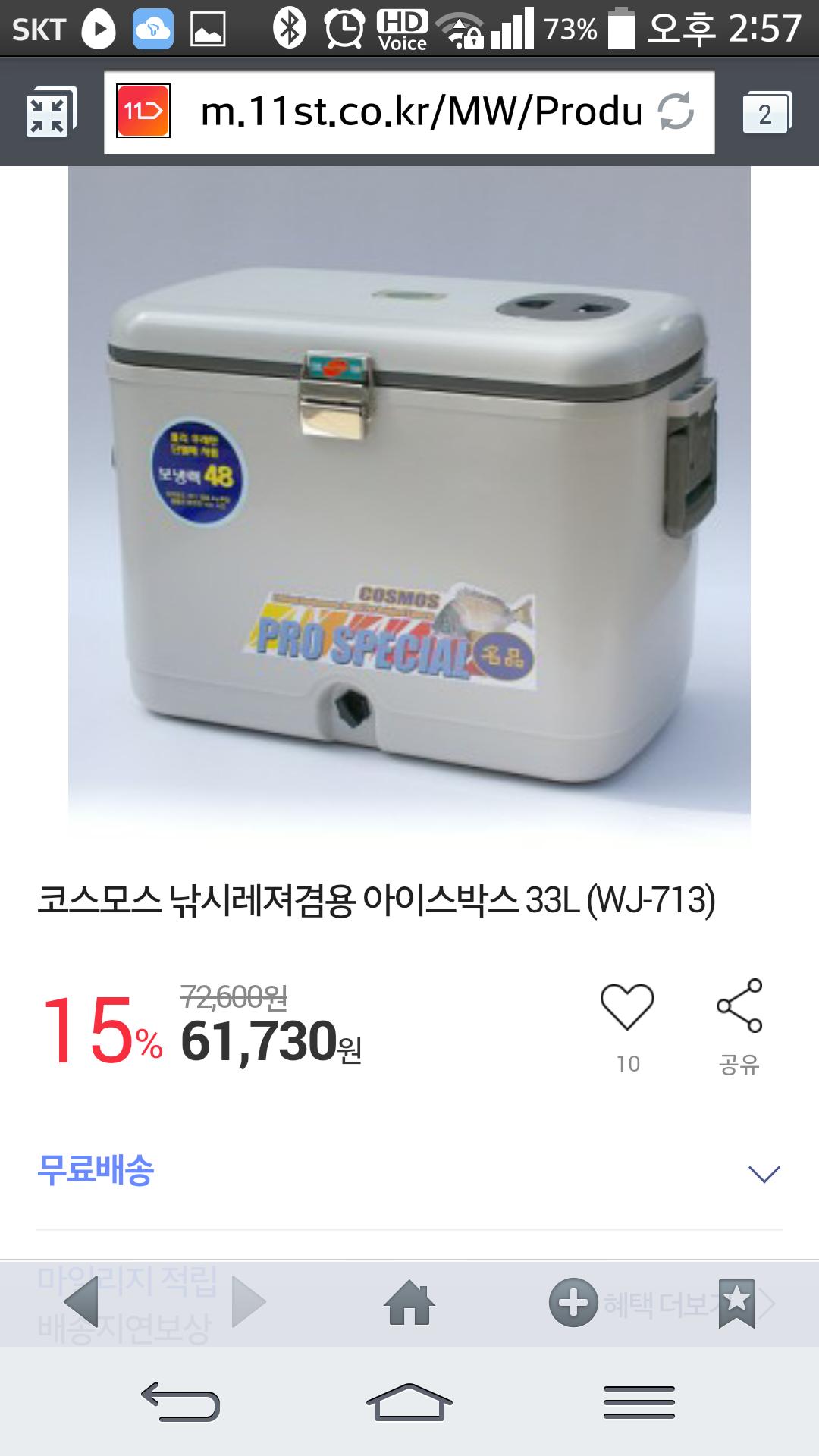
Task: Add a new browser tab
Action: point(573,1302)
